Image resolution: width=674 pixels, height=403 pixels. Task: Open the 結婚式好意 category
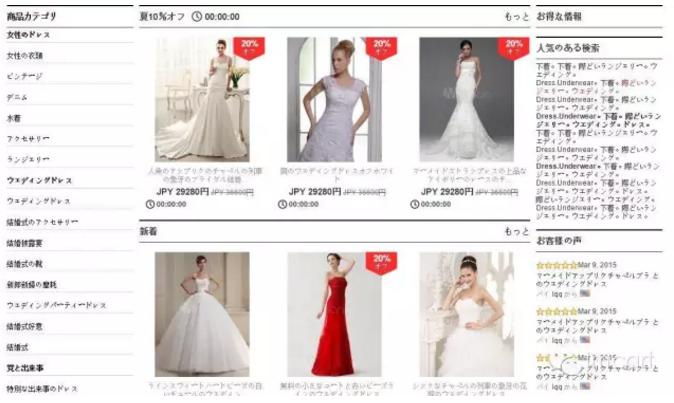click(x=26, y=326)
